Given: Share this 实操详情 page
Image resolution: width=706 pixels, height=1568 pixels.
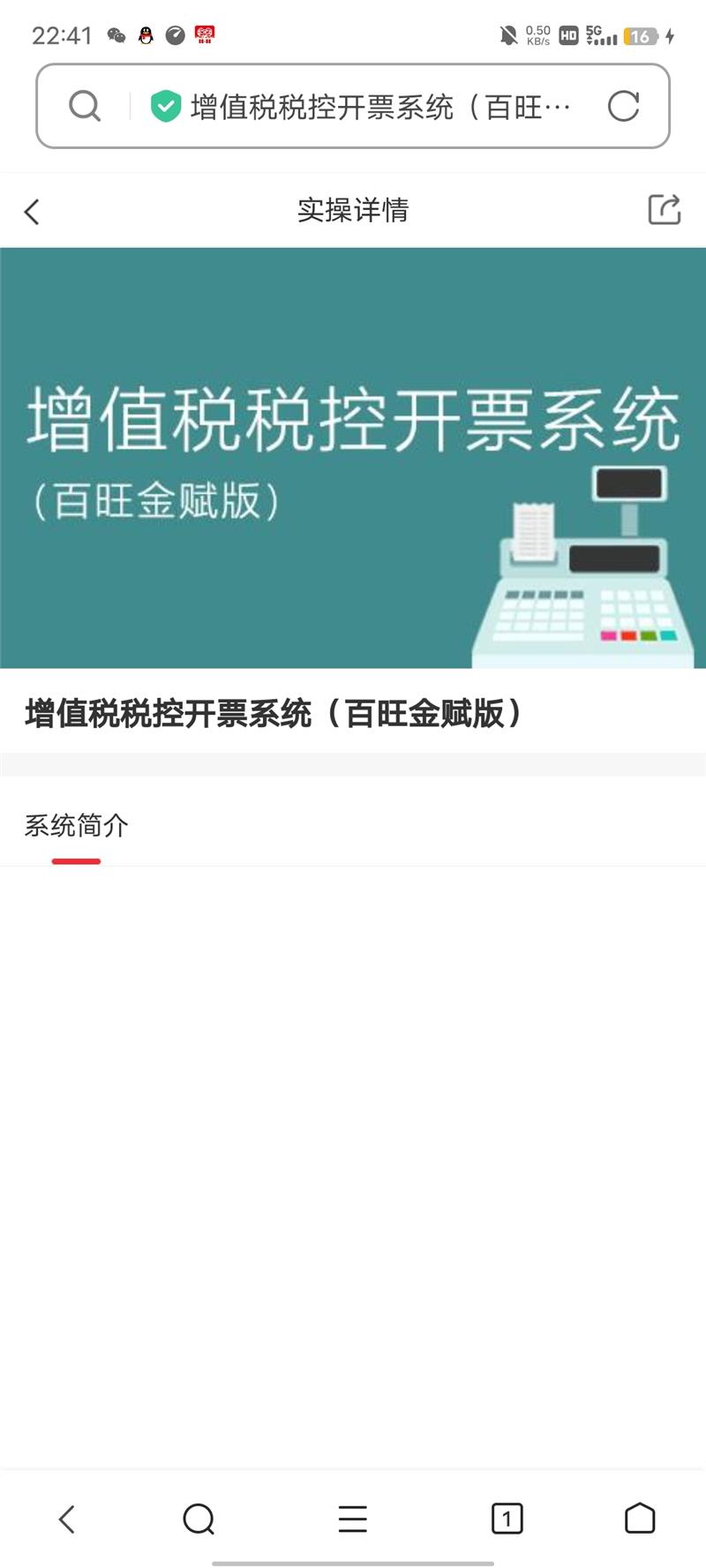Looking at the screenshot, I should [664, 210].
